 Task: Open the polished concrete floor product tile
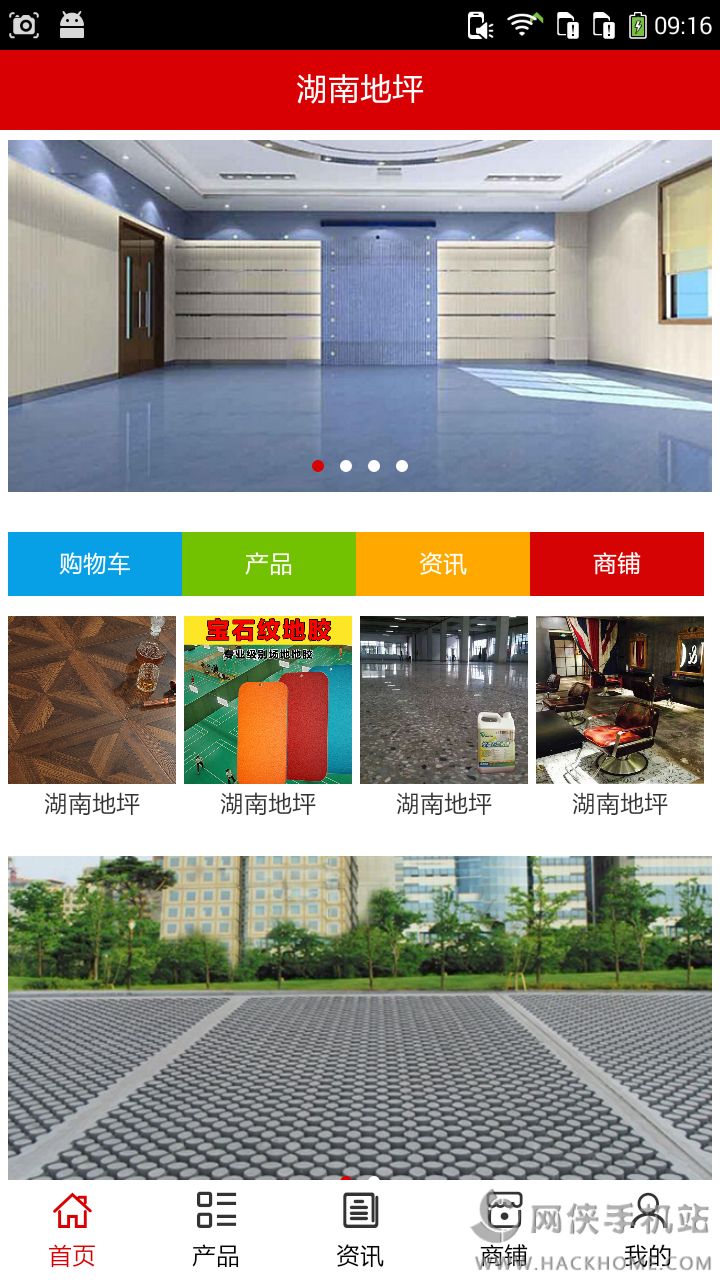pyautogui.click(x=444, y=700)
